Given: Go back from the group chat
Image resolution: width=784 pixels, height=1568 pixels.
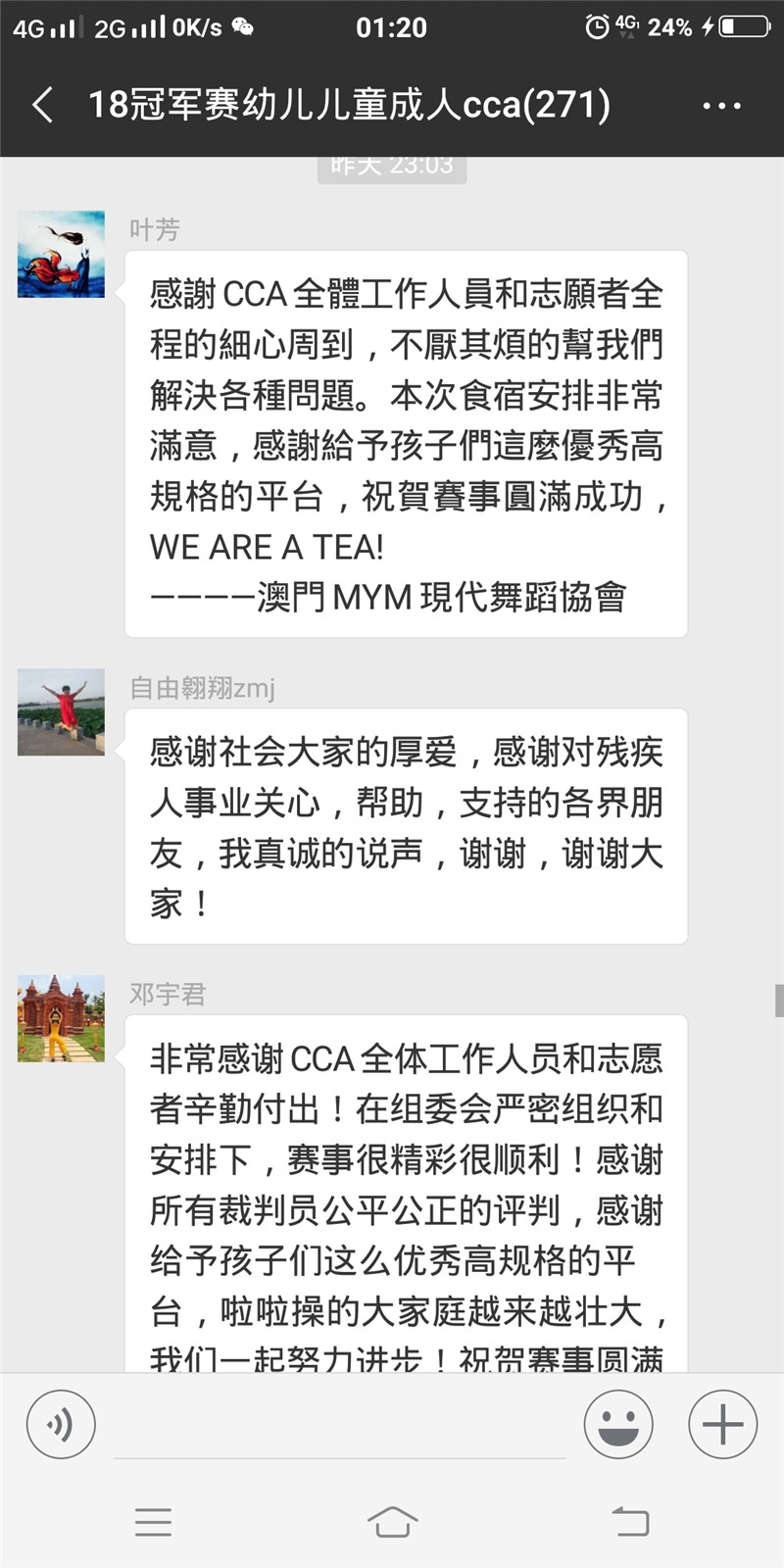Looking at the screenshot, I should pos(43,105).
